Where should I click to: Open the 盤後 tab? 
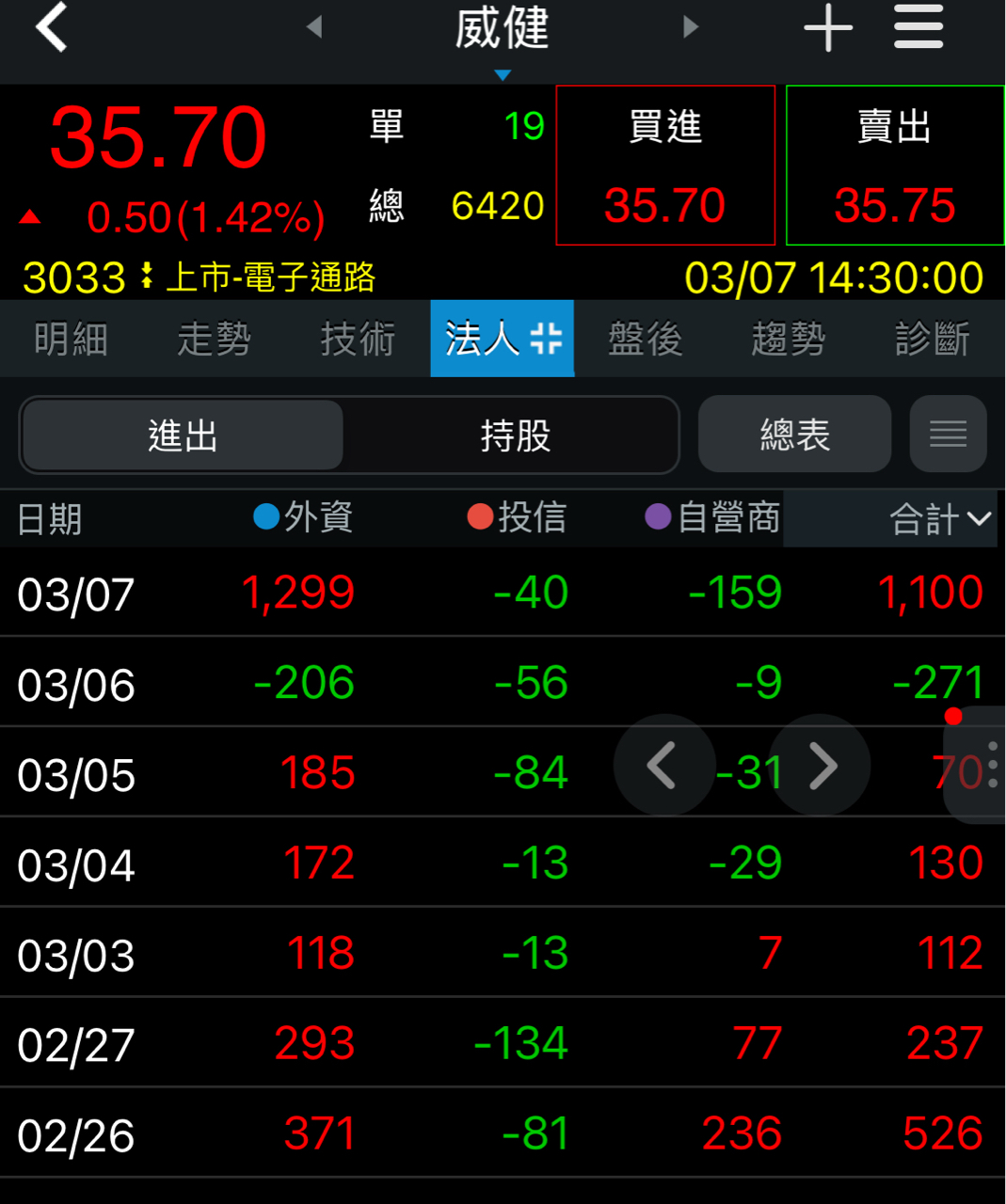coord(646,340)
